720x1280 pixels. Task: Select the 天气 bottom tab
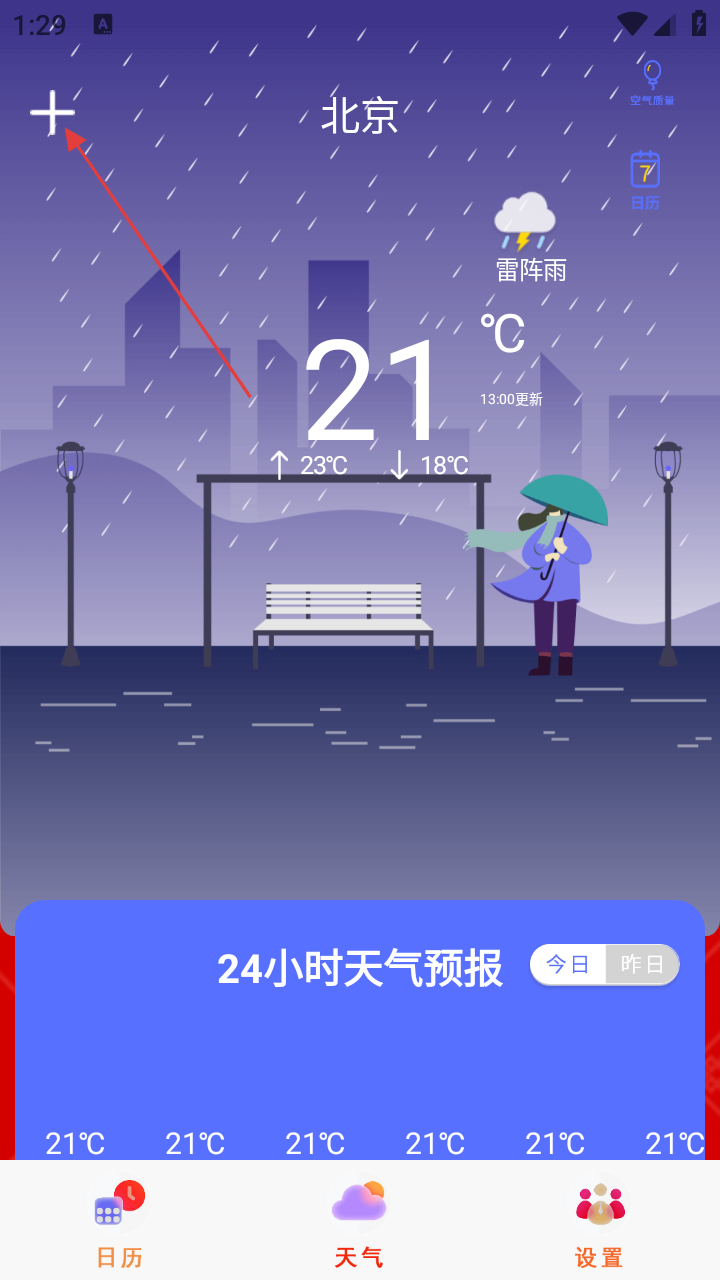(359, 1220)
